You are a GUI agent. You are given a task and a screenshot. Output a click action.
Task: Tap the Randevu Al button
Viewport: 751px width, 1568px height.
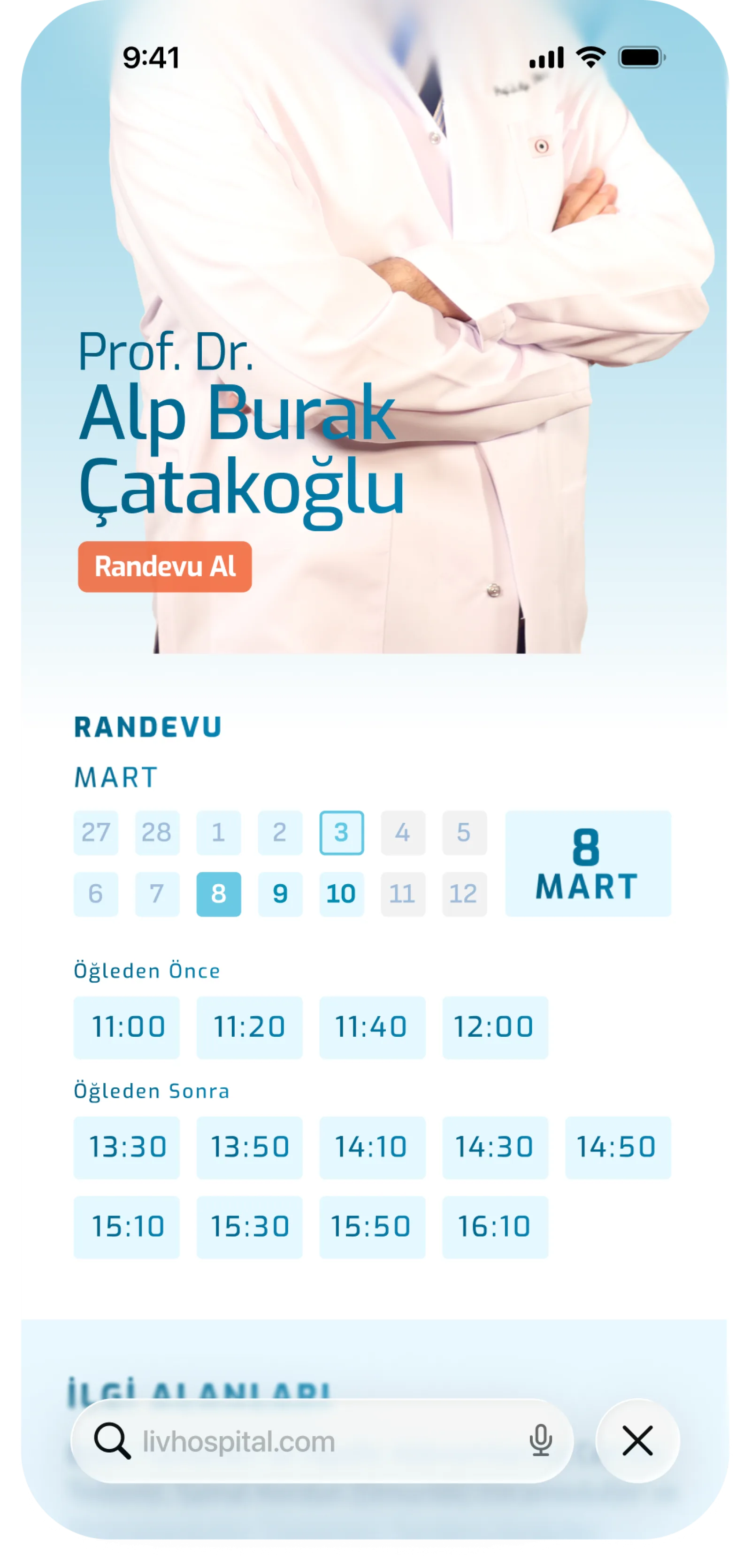(164, 566)
